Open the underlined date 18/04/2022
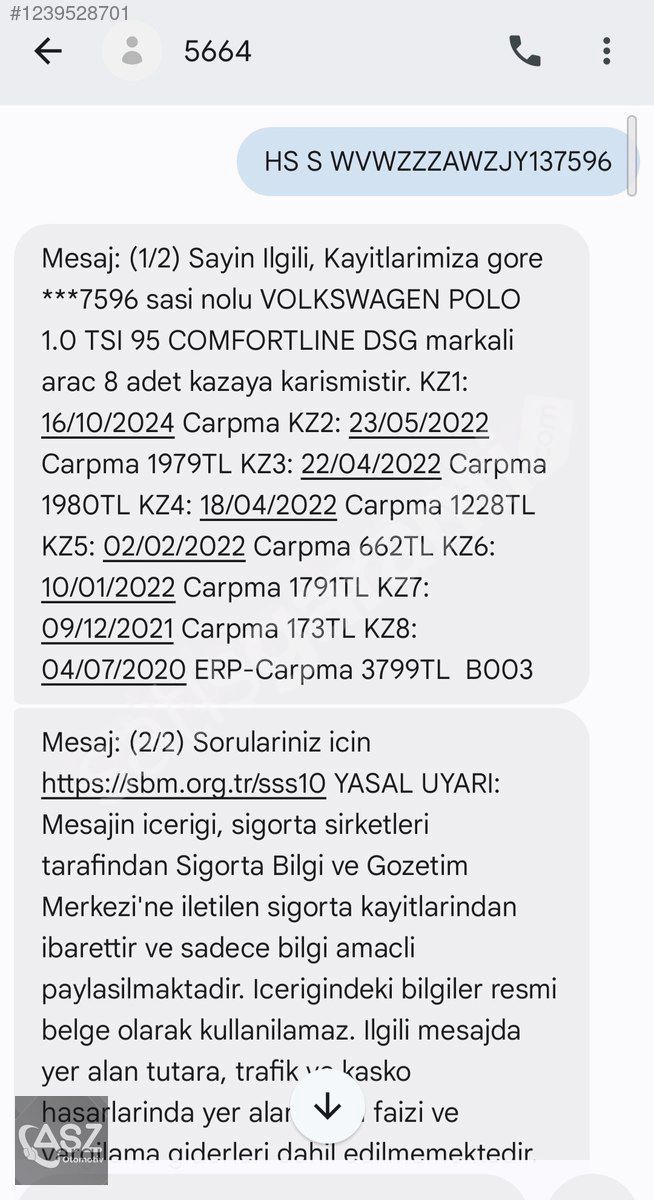The image size is (654, 1200). [x=268, y=505]
